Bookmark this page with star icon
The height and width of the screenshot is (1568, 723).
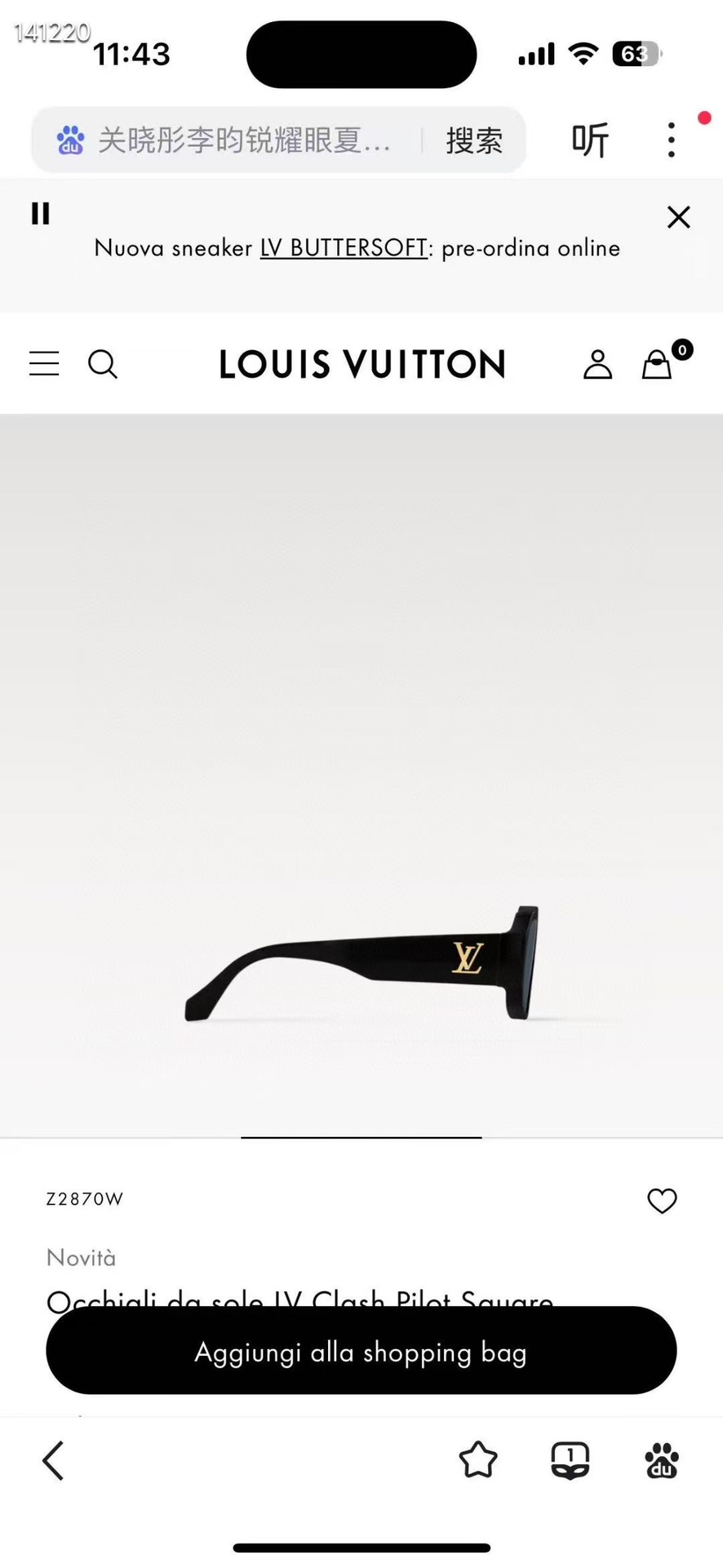[x=478, y=1460]
